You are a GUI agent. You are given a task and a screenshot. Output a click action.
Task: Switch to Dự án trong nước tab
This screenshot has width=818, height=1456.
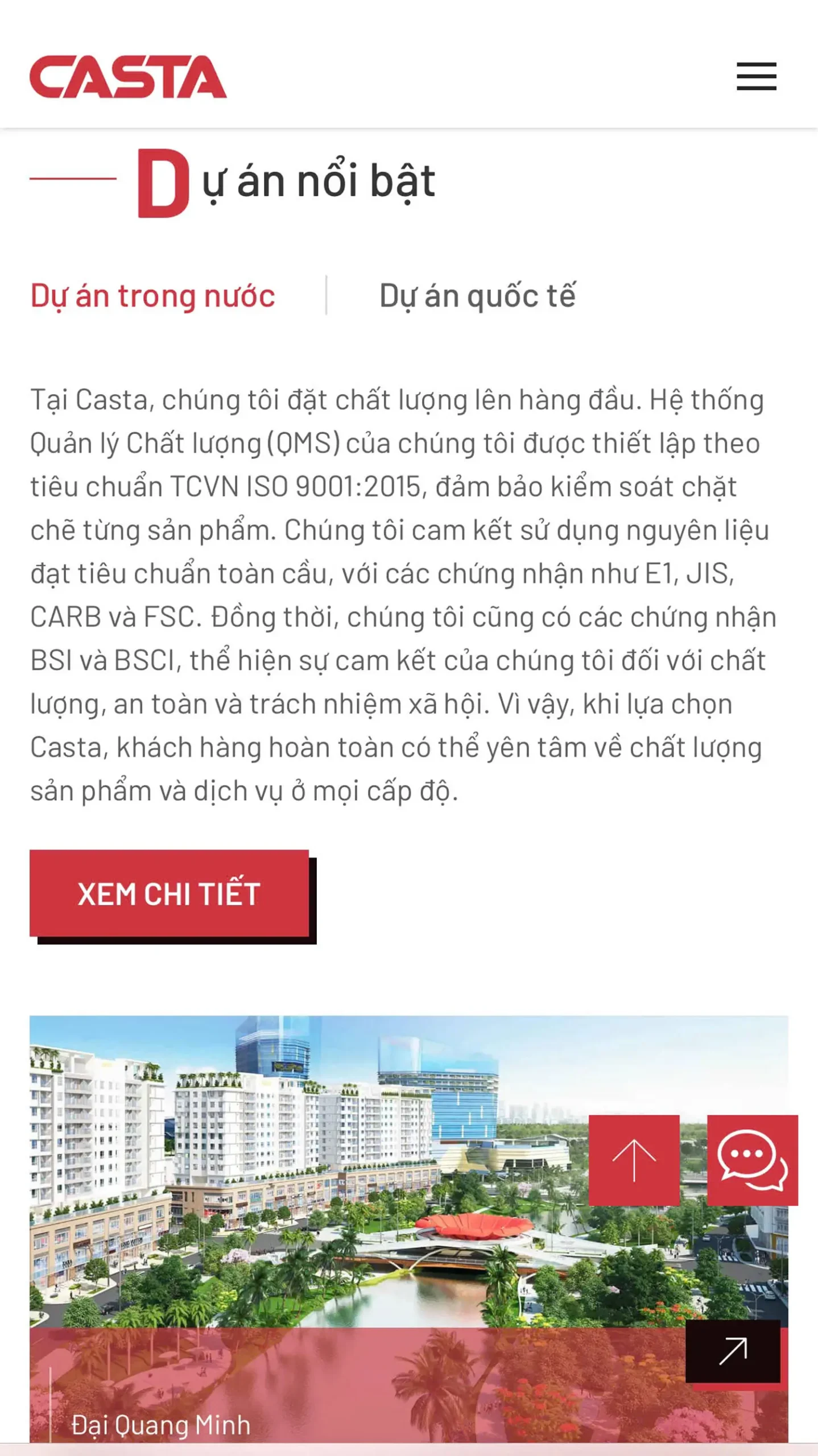point(152,296)
